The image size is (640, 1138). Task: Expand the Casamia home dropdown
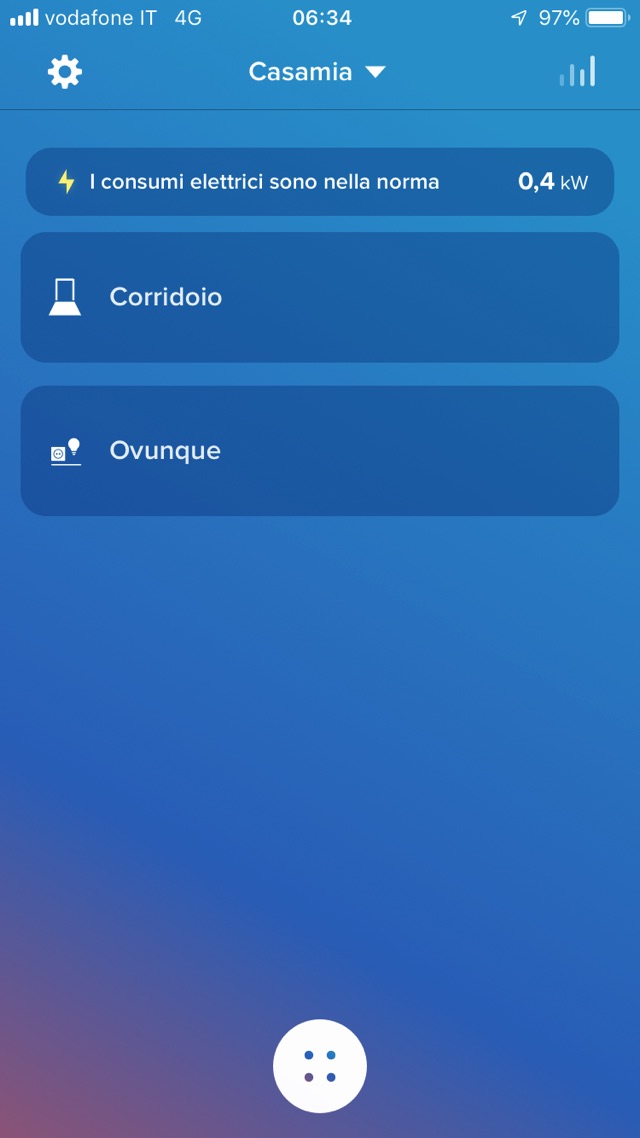point(317,72)
